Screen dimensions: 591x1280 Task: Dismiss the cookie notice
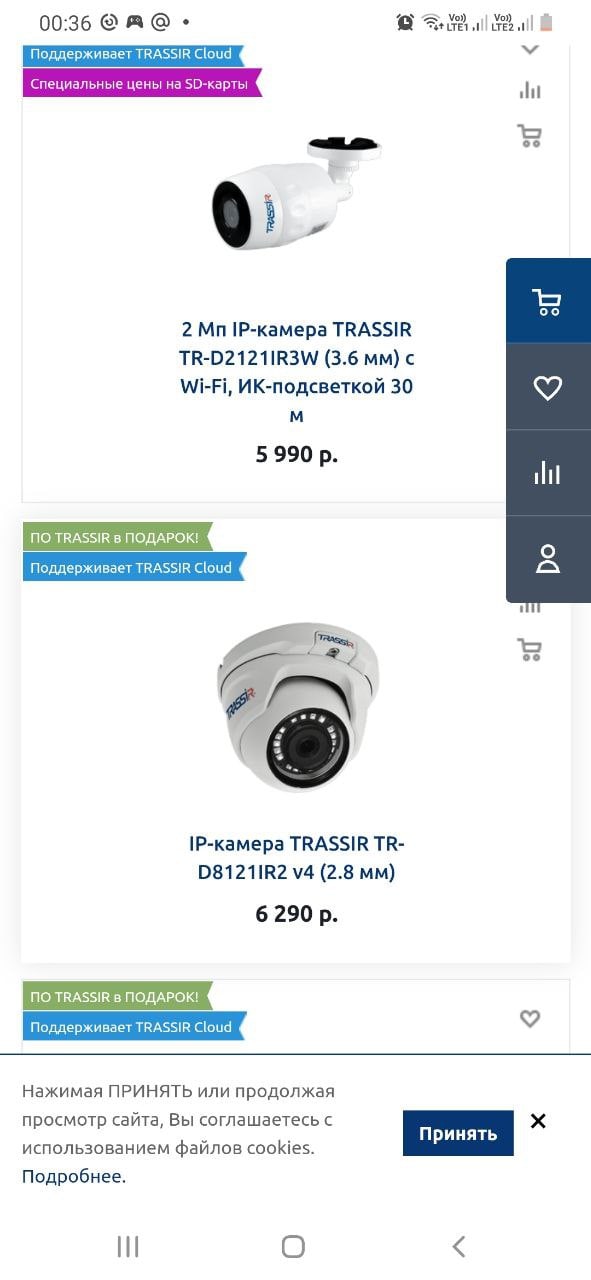click(x=538, y=1121)
